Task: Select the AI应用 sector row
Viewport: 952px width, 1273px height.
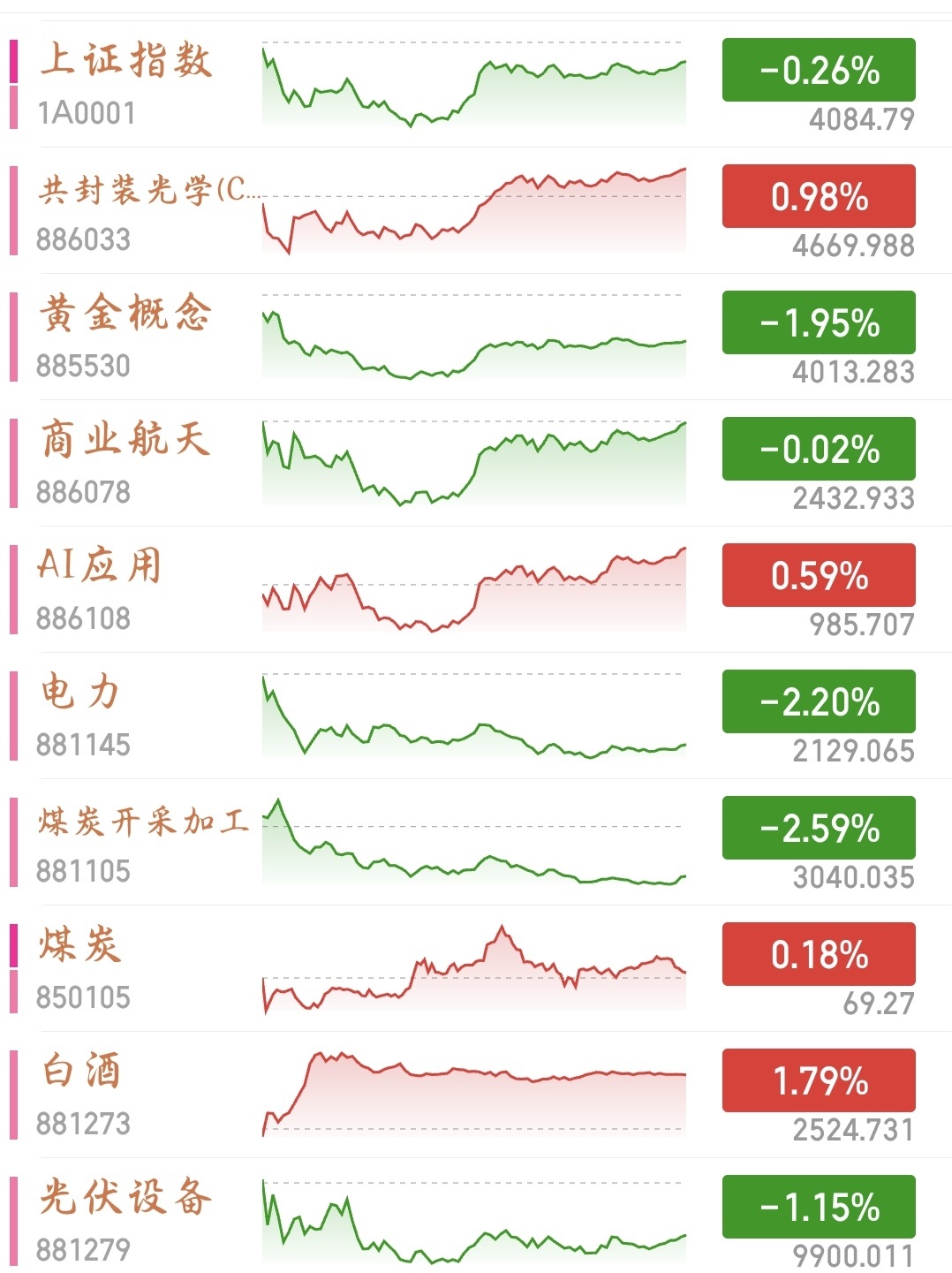Action: [100, 566]
